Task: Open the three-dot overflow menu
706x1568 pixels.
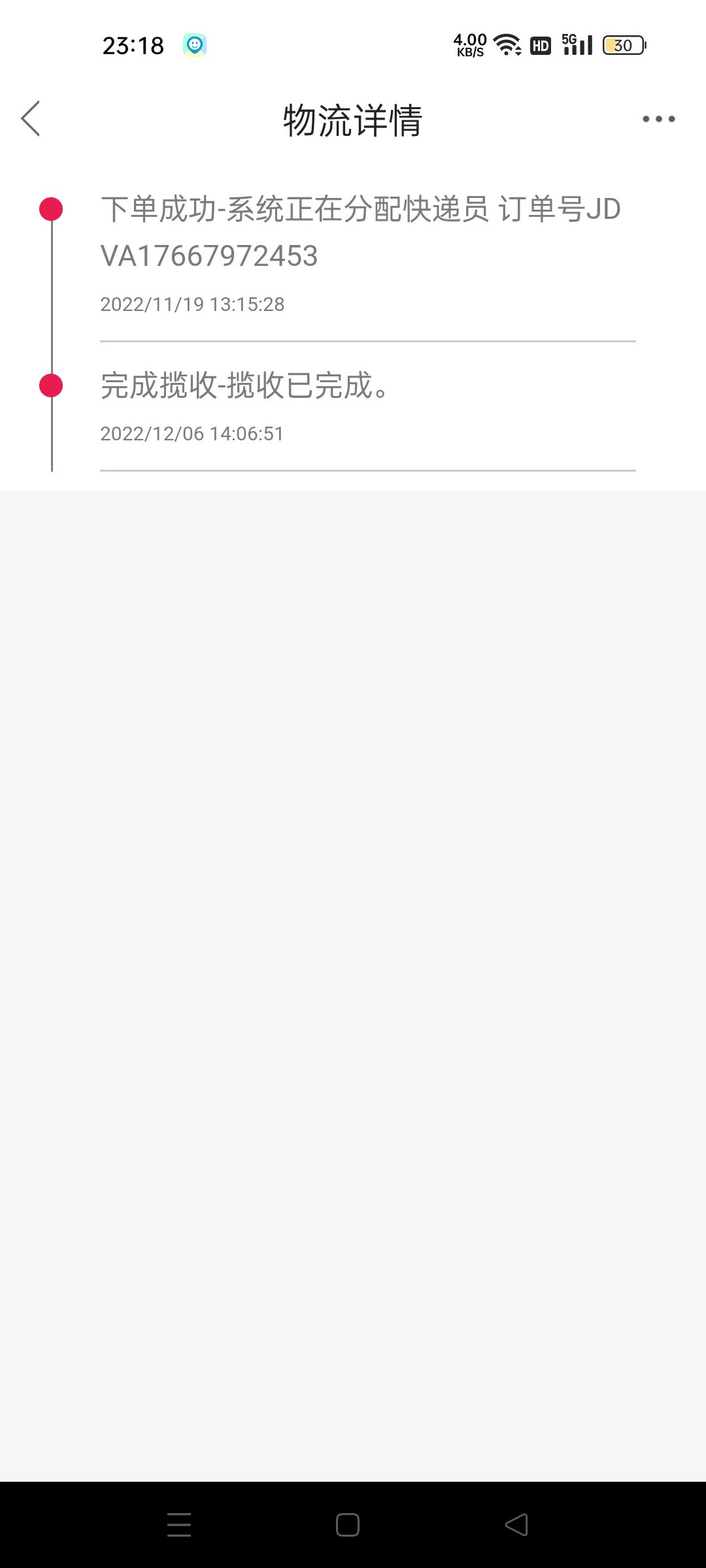Action: (x=658, y=119)
